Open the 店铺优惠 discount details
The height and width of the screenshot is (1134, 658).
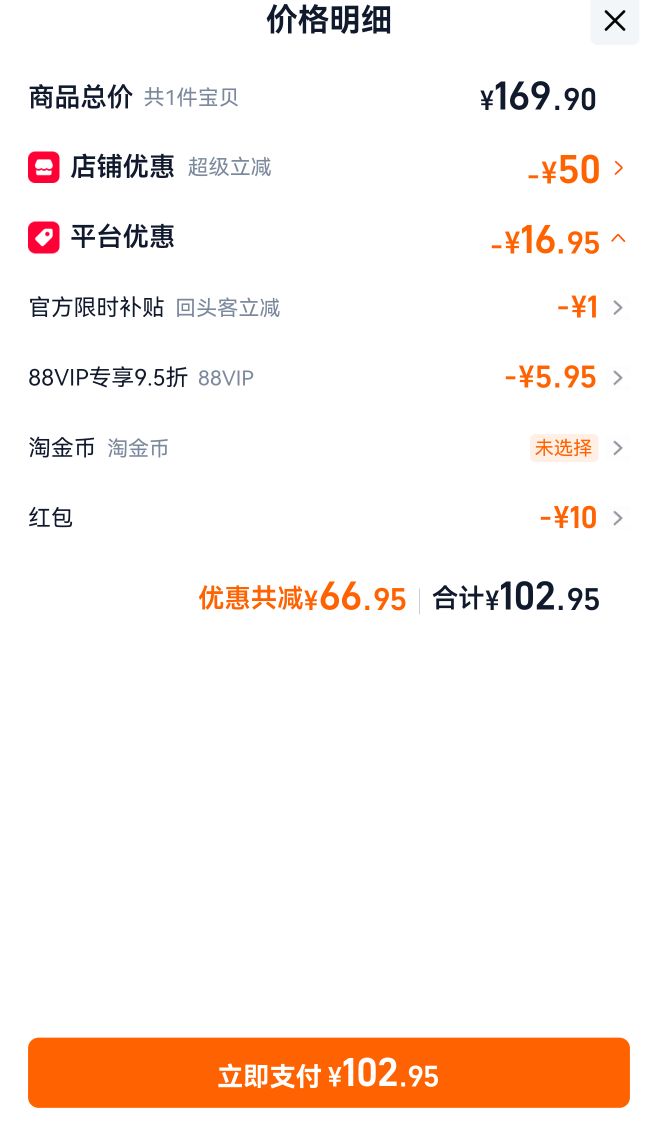click(x=328, y=168)
